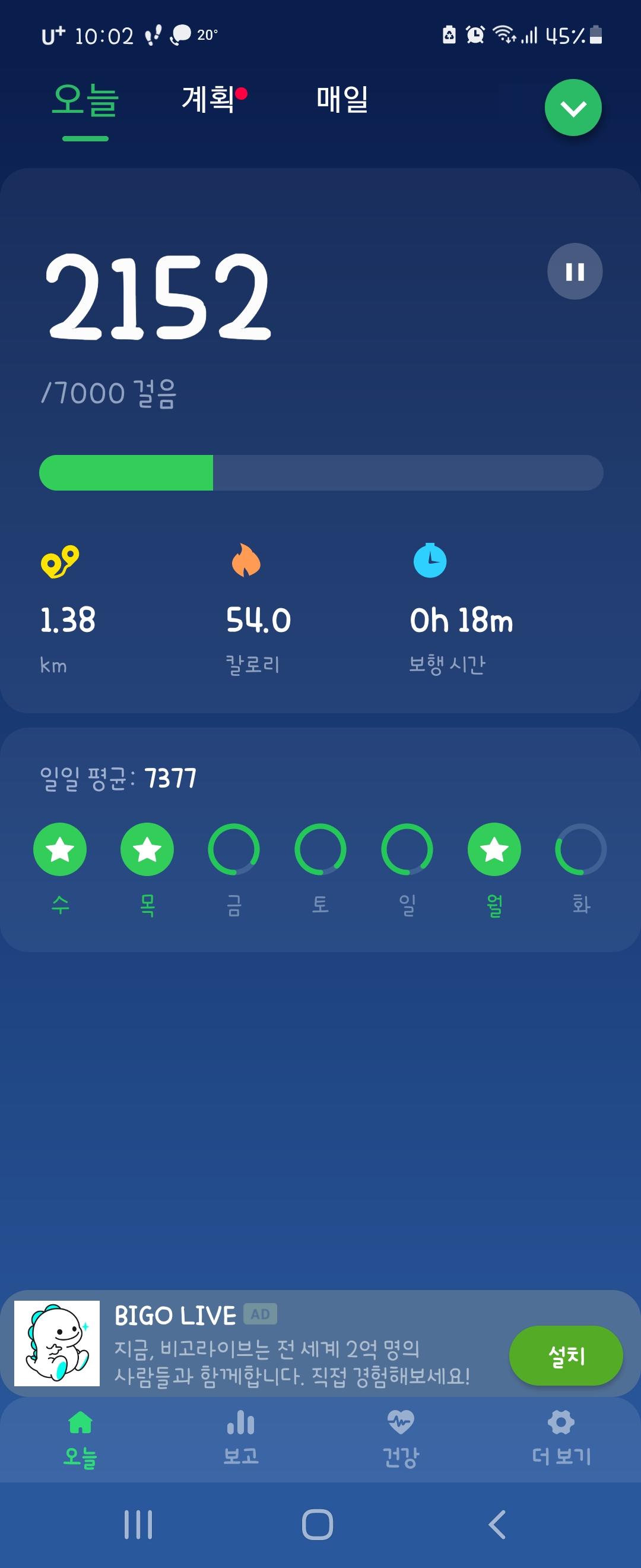Pause step counting
The width and height of the screenshot is (641, 1568).
point(575,271)
